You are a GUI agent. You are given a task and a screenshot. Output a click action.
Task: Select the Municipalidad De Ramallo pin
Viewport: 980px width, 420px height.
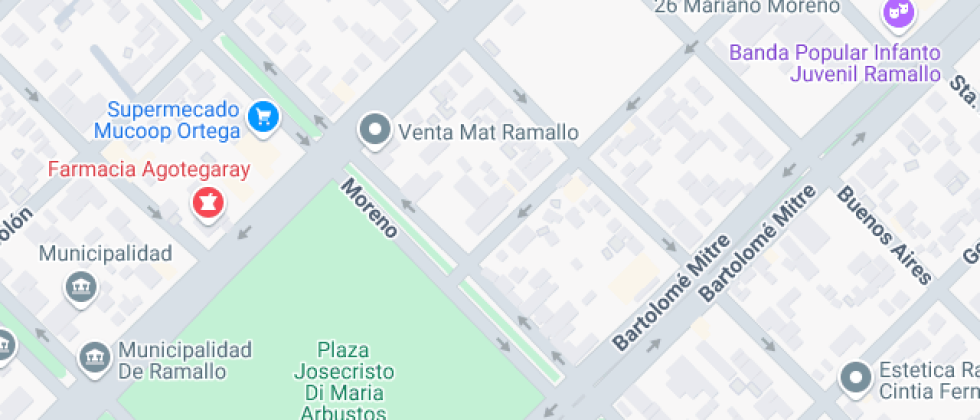(95, 357)
